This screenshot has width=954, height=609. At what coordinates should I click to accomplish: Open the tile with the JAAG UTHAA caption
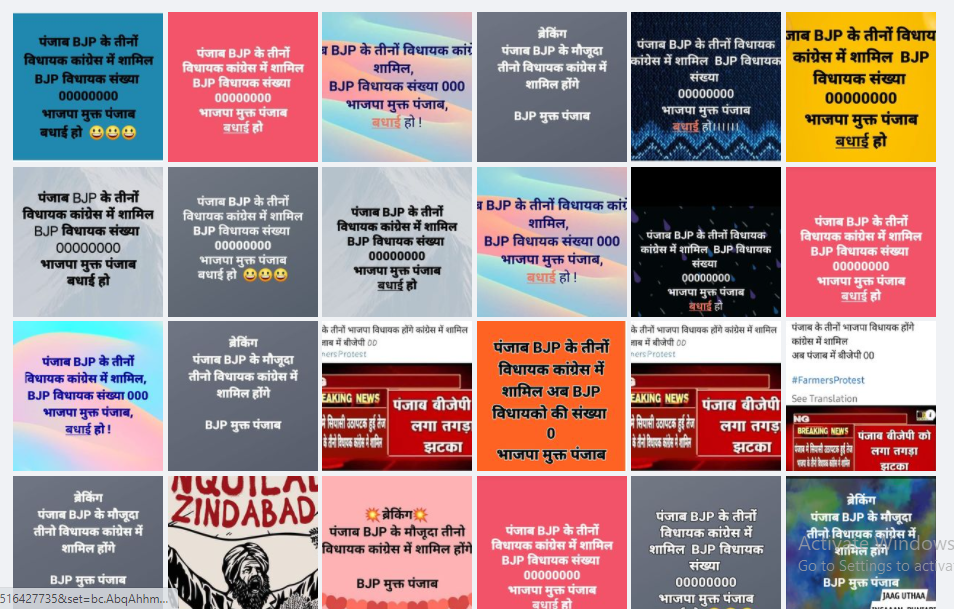[860, 540]
